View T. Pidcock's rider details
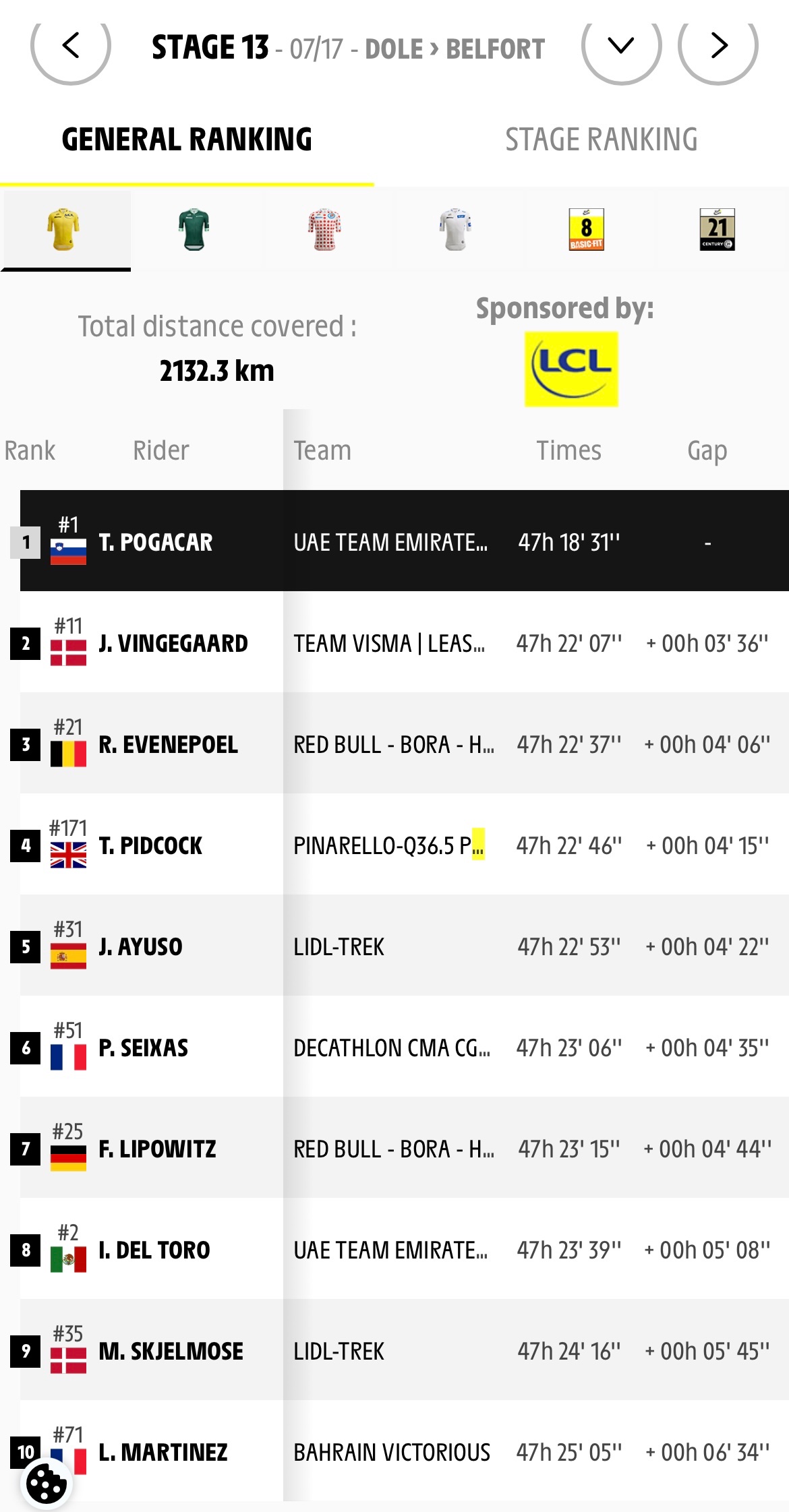The height and width of the screenshot is (1512, 789). [x=405, y=844]
